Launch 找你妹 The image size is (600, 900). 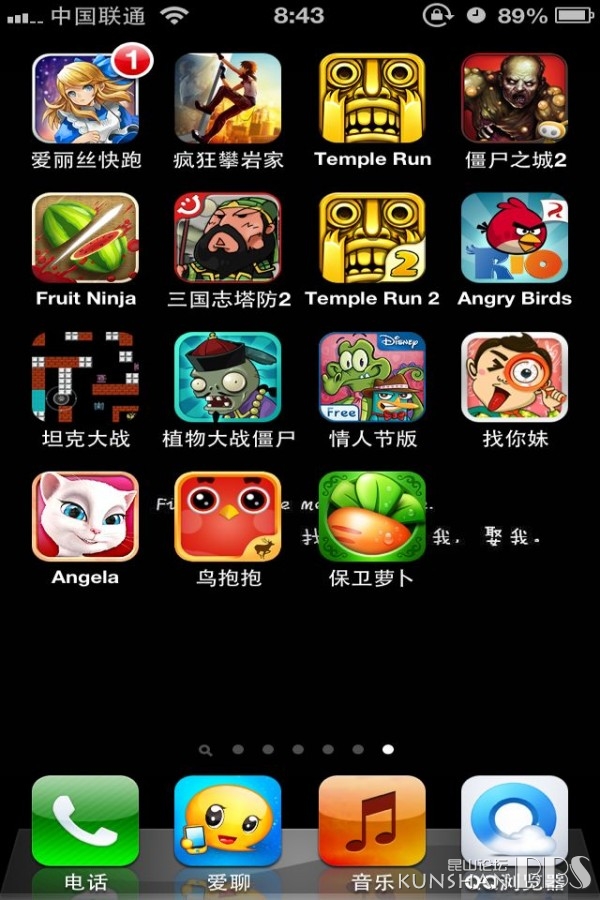514,378
